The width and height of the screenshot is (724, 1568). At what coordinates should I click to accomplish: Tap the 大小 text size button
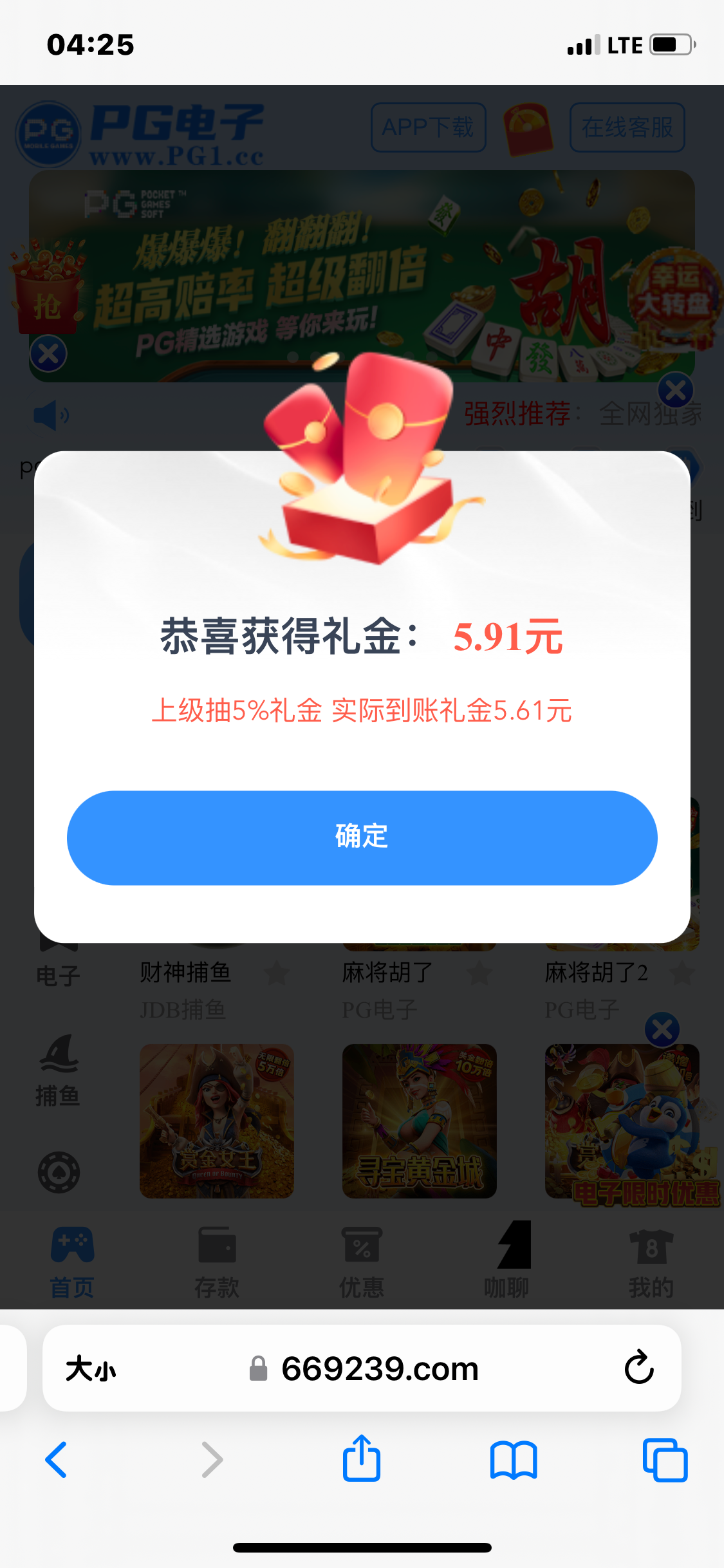(91, 1368)
